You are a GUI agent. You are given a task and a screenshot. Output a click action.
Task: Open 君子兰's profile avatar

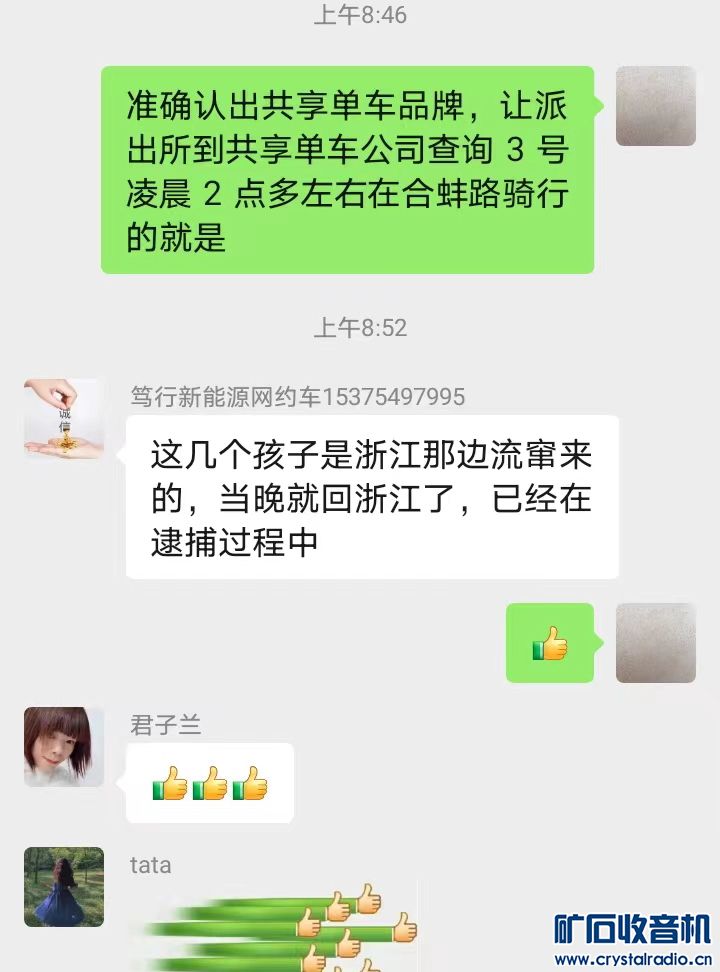click(64, 747)
